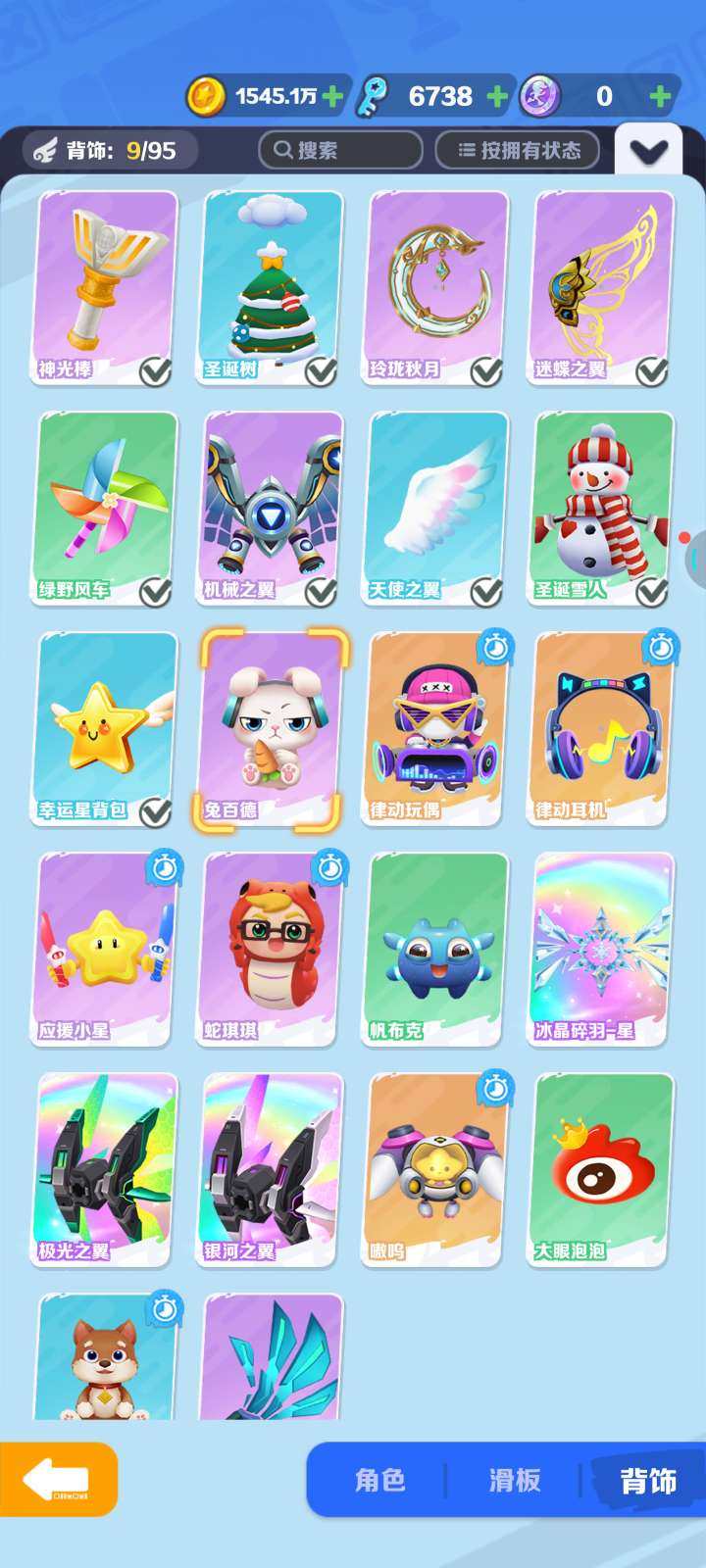
Task: Select the 机械之翼 accessory
Action: pyautogui.click(x=272, y=507)
